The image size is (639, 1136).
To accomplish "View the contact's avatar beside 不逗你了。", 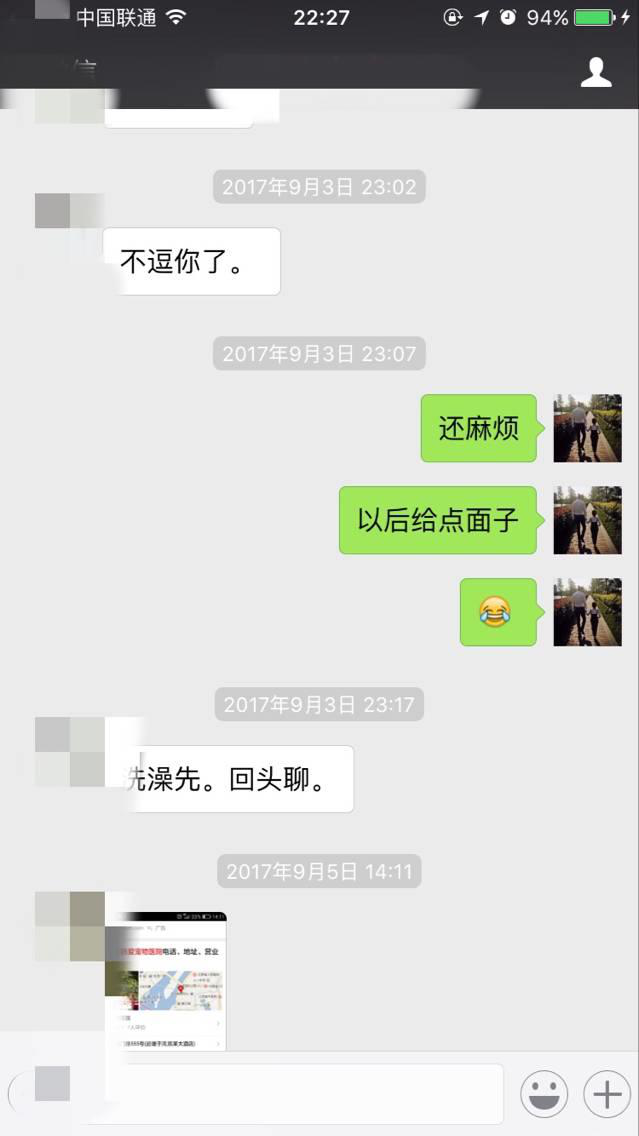I will (68, 228).
